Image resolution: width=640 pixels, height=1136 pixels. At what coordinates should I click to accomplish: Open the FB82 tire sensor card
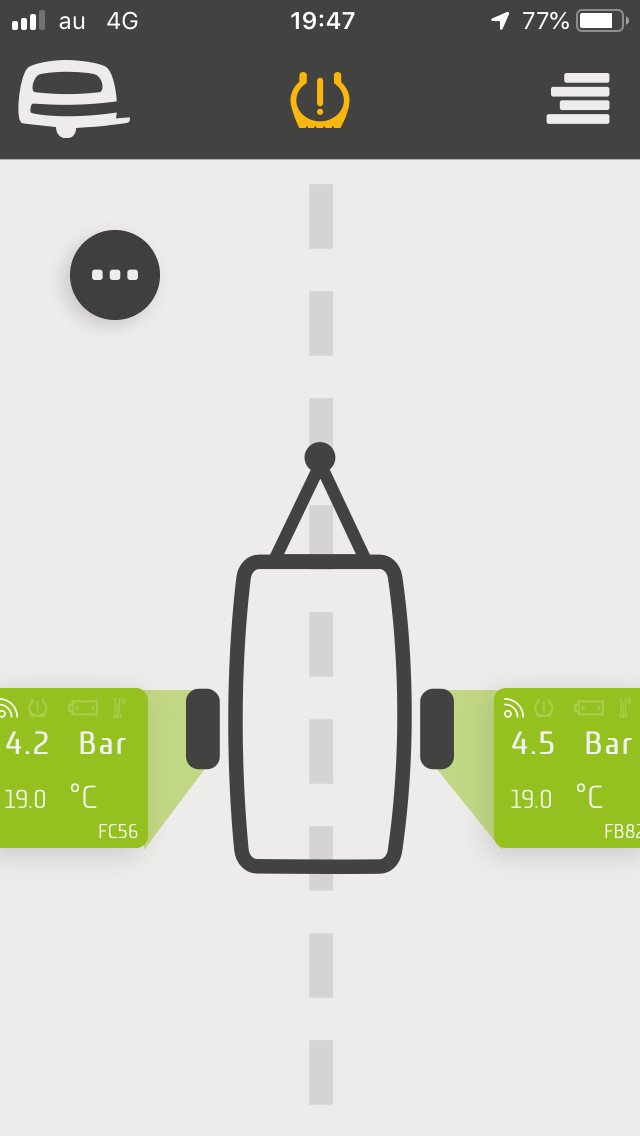click(x=568, y=767)
